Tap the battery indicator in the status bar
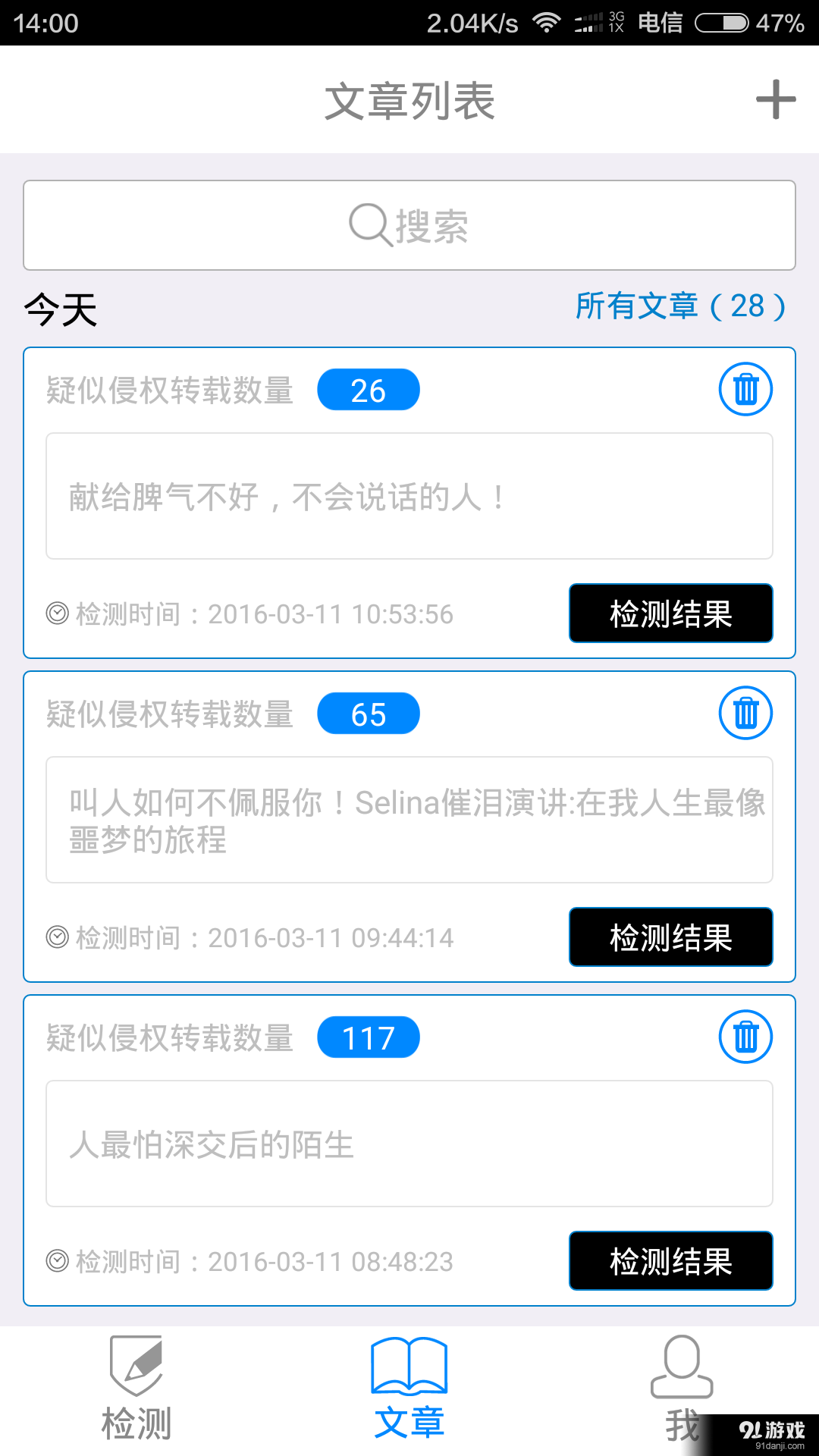Screen dimensions: 819x1456 click(723, 23)
